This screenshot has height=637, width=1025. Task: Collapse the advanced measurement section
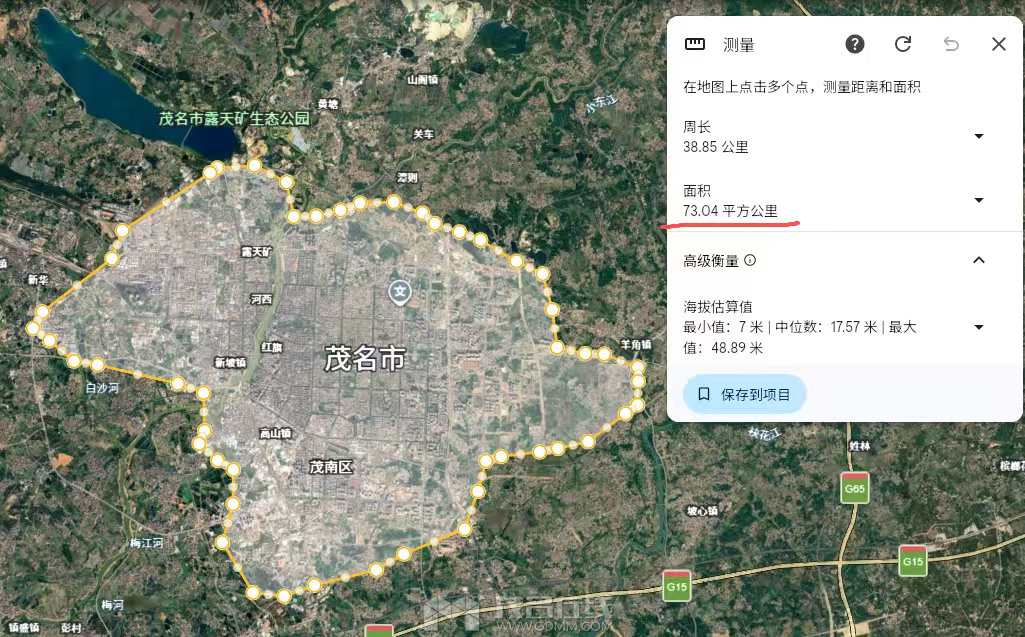[x=979, y=260]
